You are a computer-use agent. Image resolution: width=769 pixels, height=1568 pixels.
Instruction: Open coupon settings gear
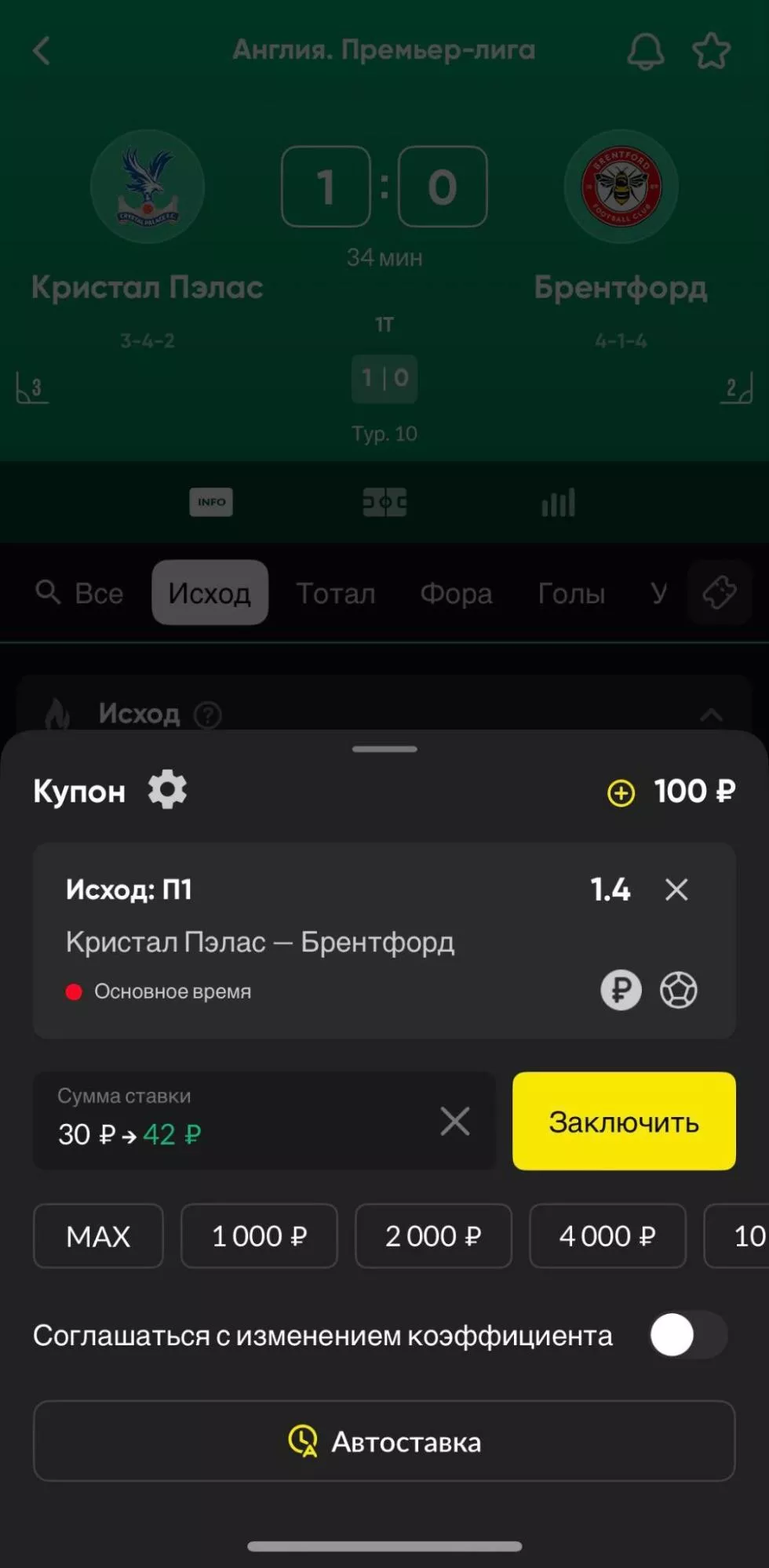point(166,789)
